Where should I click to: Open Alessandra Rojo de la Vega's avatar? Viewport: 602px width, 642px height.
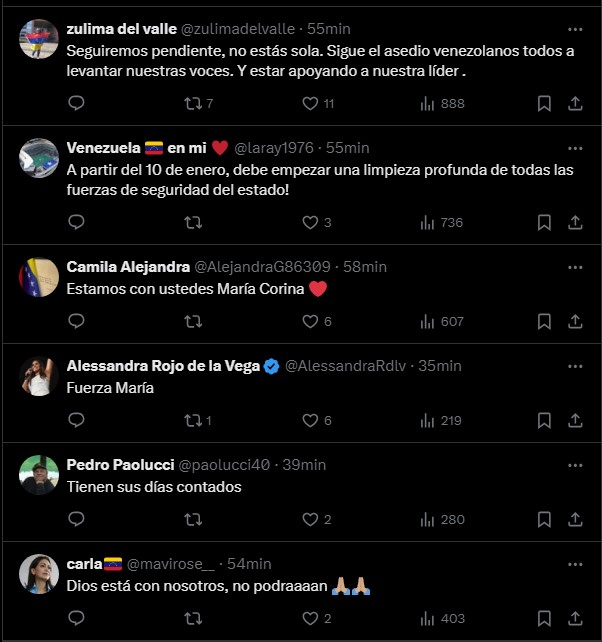(x=38, y=376)
